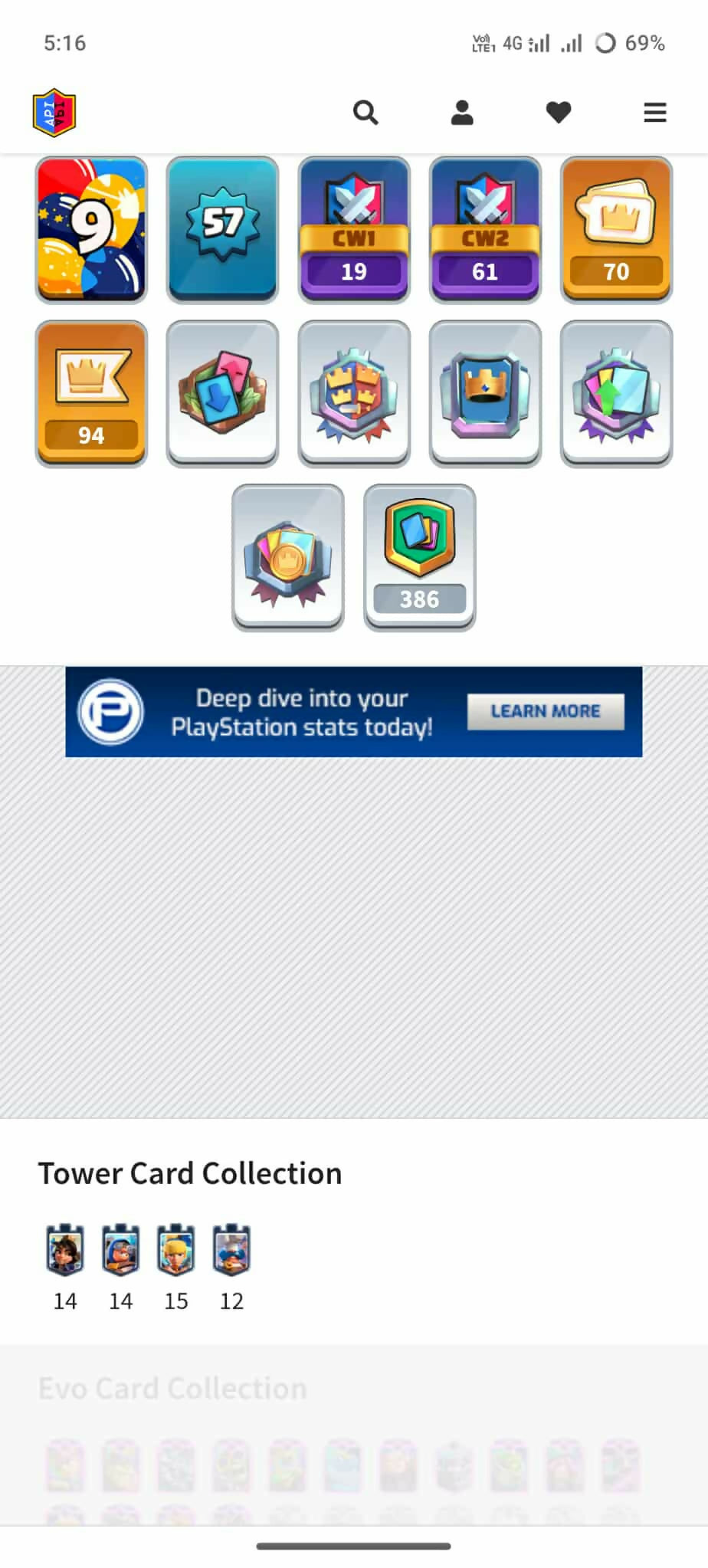Screen dimensions: 708x1568
Task: Tap the tower card with level 12
Action: pos(231,1250)
